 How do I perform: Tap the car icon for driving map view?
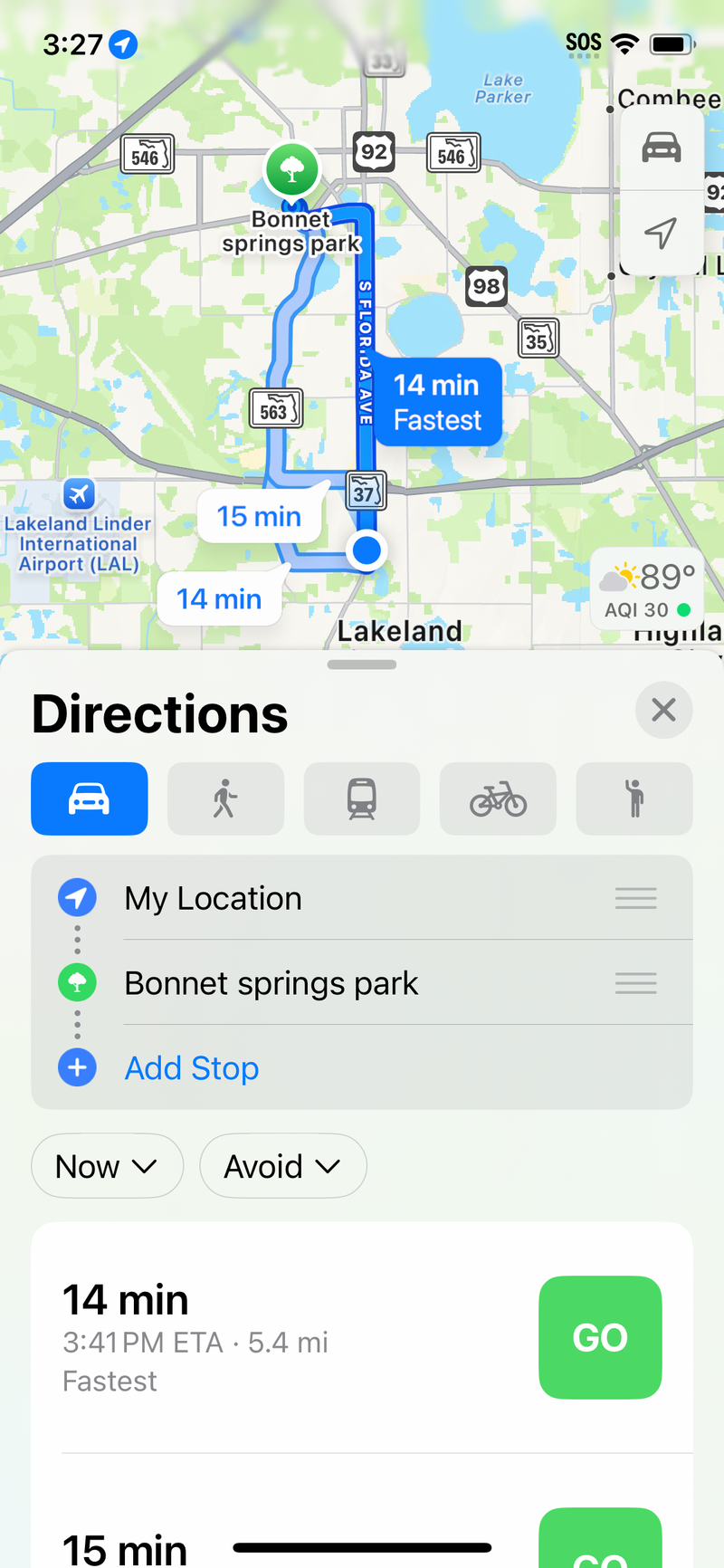coord(662,148)
